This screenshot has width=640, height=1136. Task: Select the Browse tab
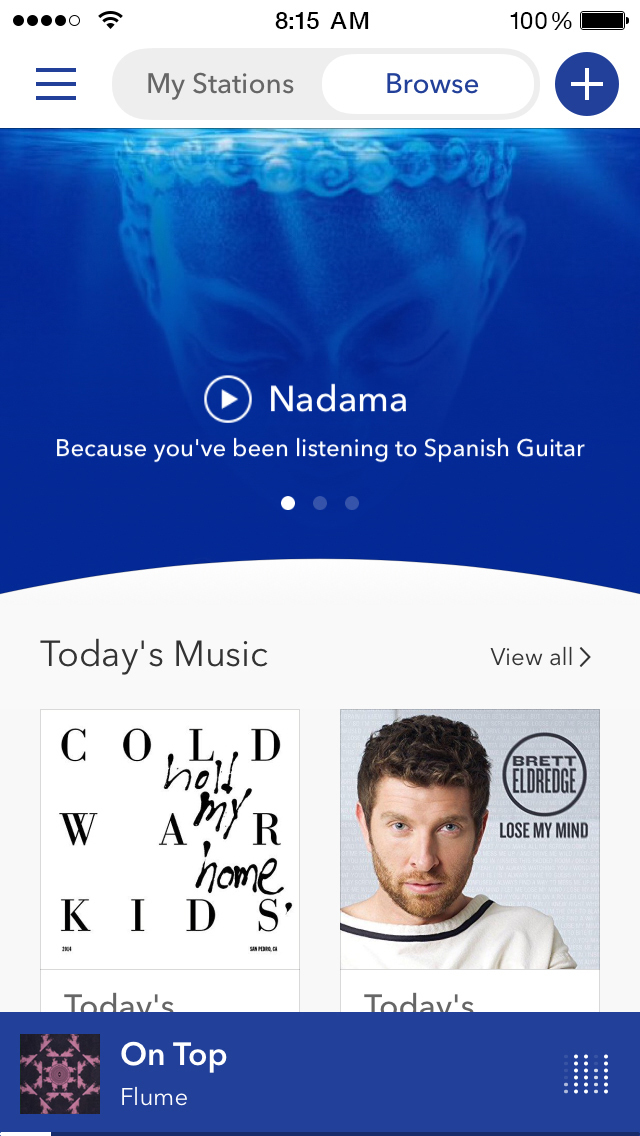[432, 84]
